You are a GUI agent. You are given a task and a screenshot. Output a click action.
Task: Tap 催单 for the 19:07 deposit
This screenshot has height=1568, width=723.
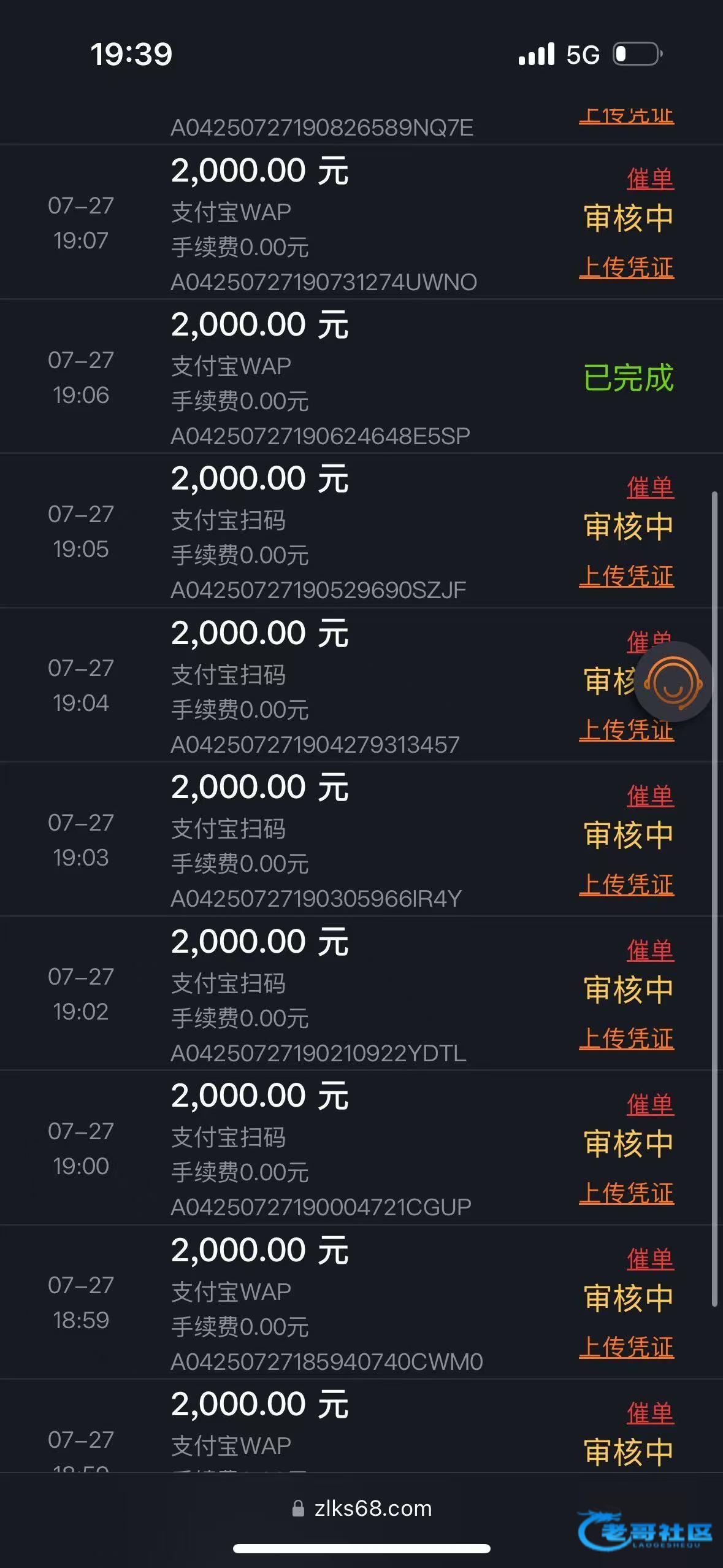(x=649, y=179)
